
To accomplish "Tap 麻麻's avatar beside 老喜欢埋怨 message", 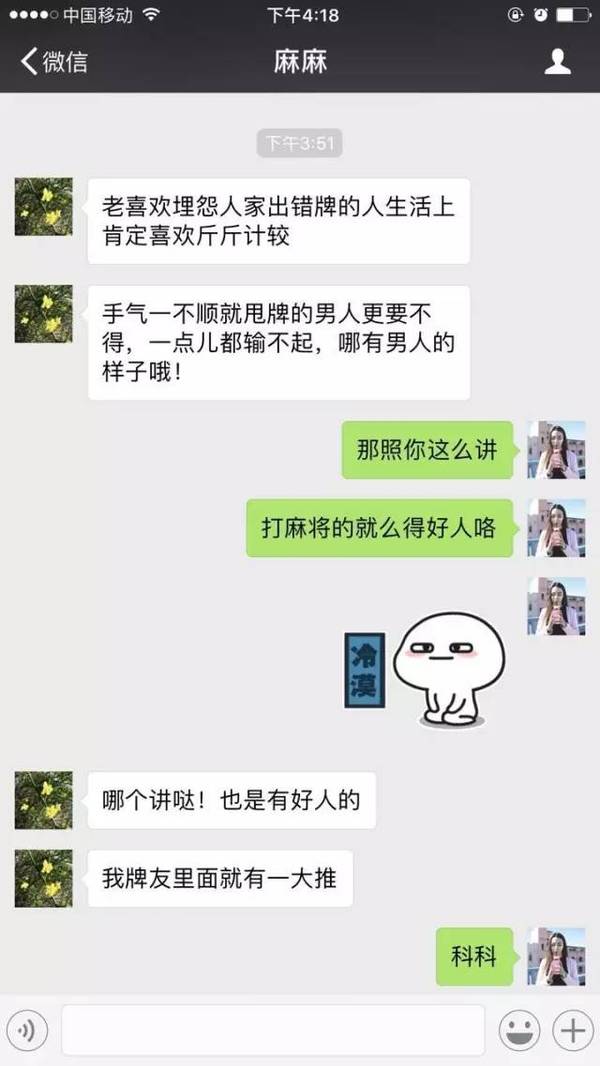I will coord(43,207).
